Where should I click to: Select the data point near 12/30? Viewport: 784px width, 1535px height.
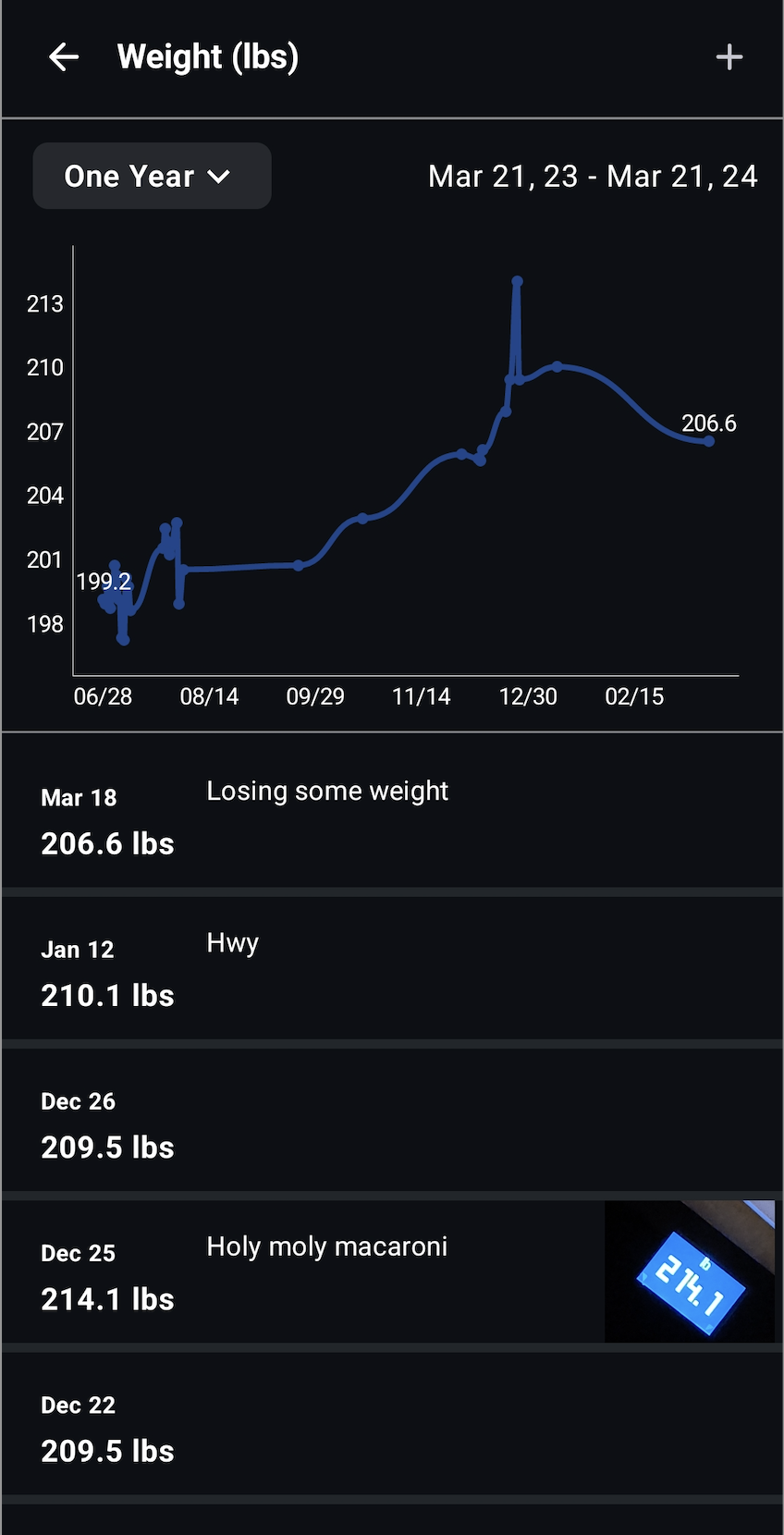(555, 365)
